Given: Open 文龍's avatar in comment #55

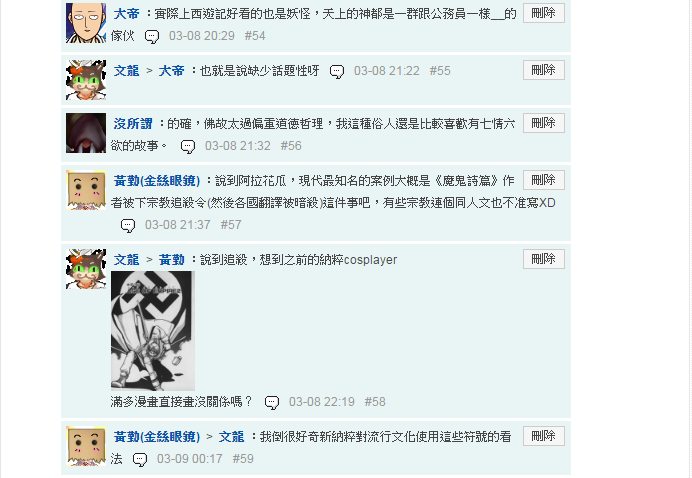Looking at the screenshot, I should click(85, 79).
